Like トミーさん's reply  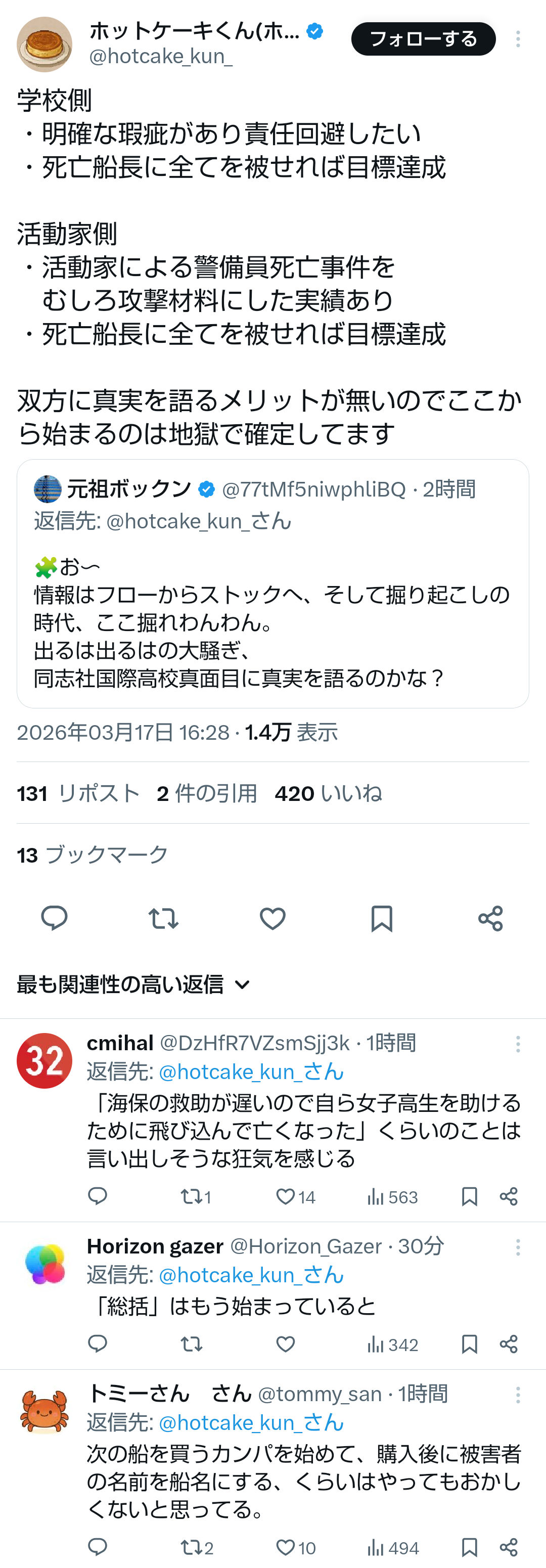click(x=286, y=1547)
